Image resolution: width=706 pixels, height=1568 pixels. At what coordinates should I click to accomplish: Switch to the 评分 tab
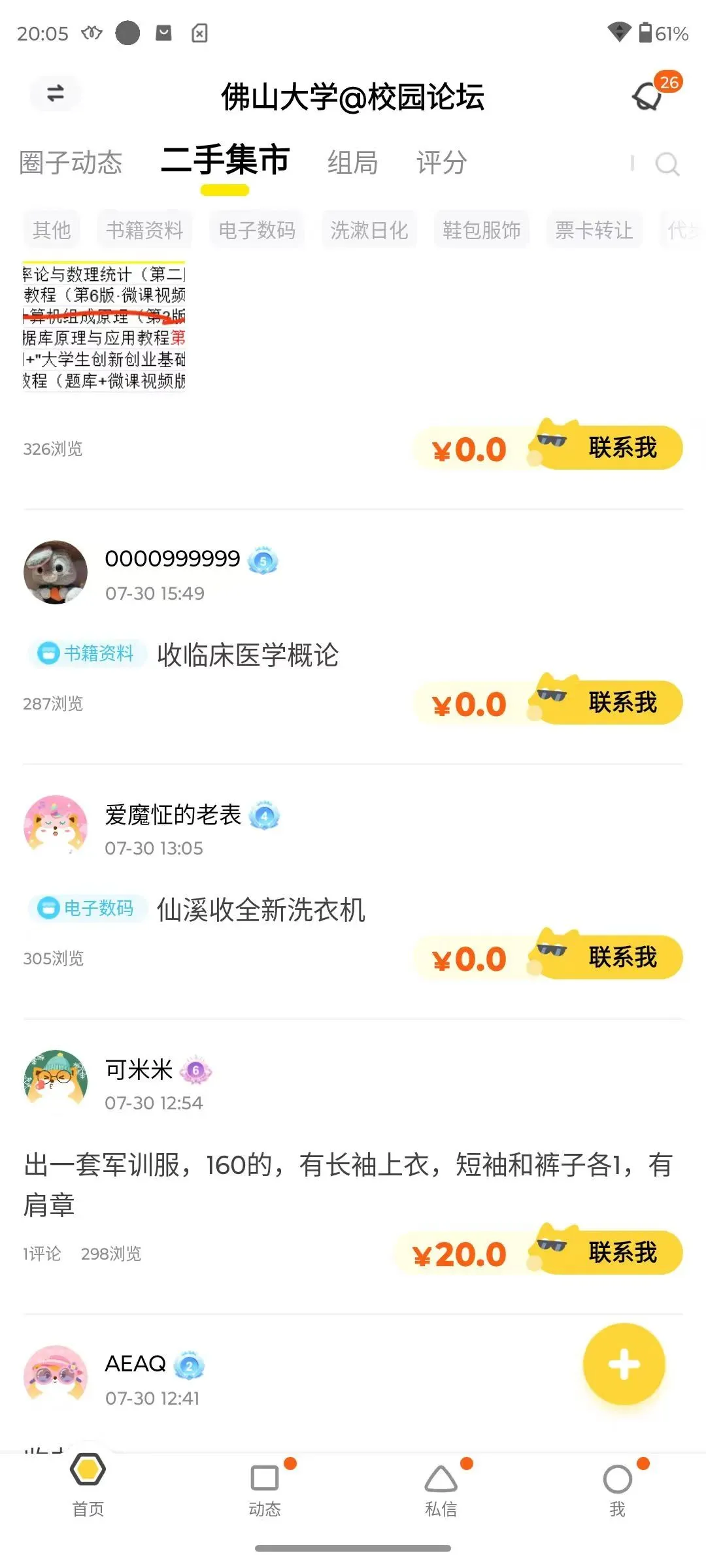(442, 163)
